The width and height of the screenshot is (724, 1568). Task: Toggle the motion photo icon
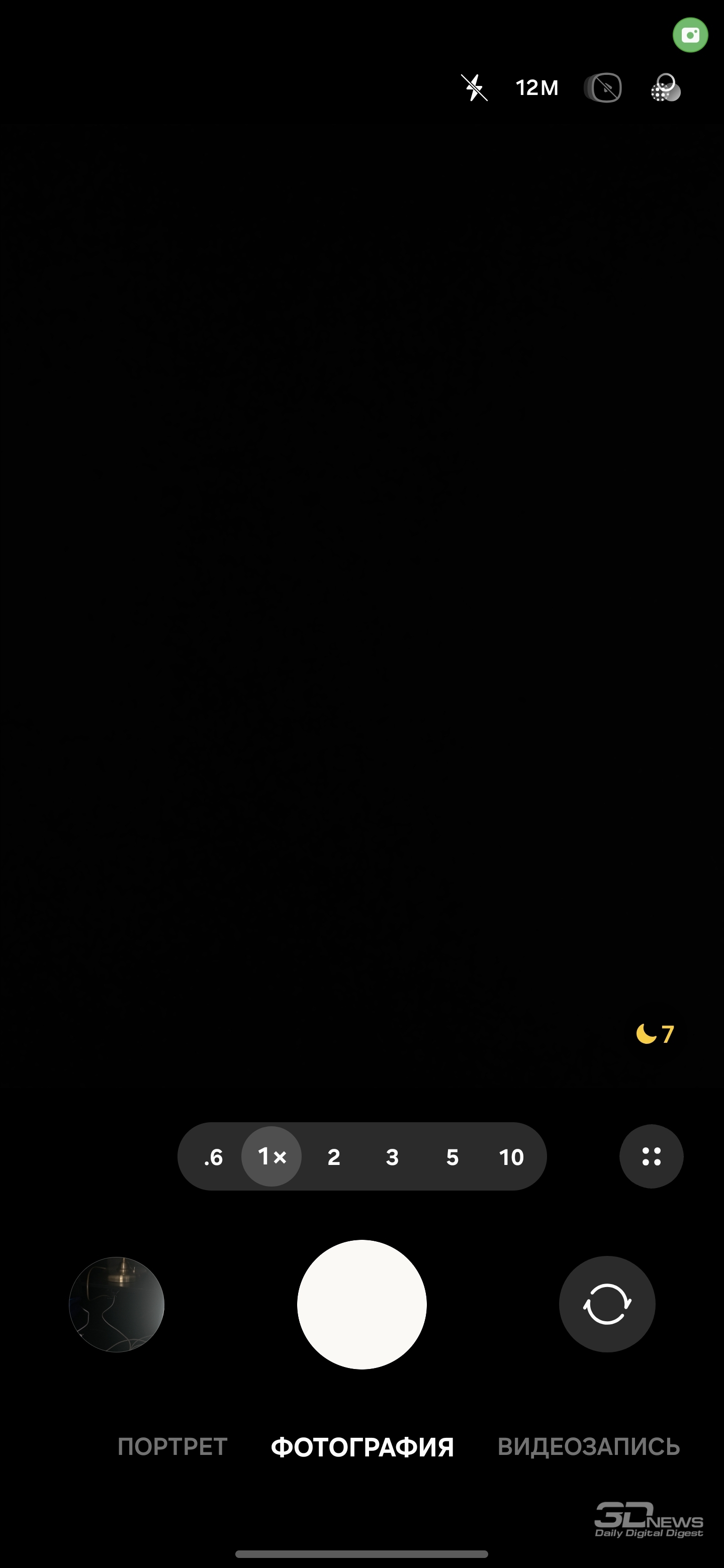[603, 87]
